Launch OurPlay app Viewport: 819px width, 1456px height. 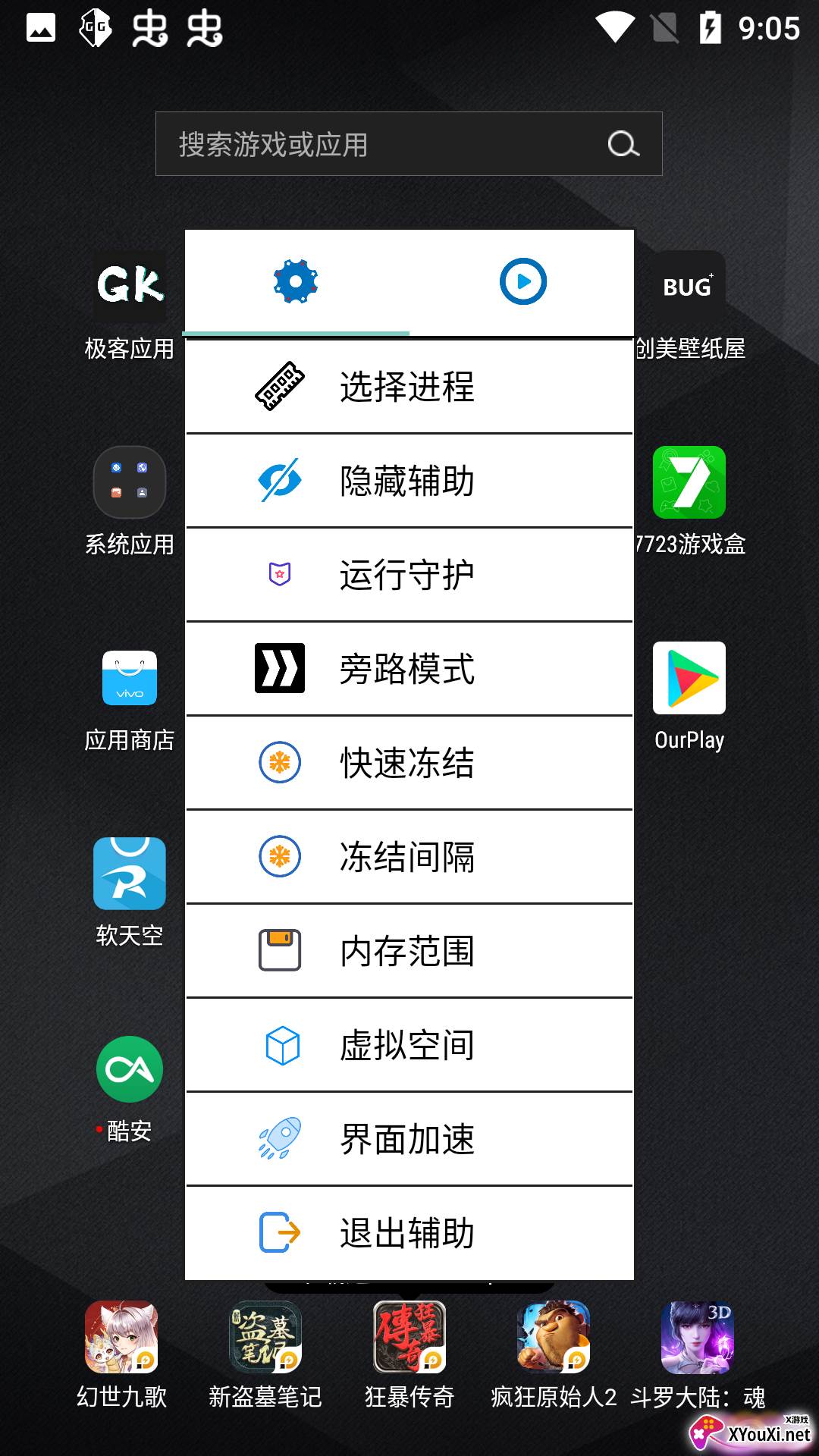(689, 679)
